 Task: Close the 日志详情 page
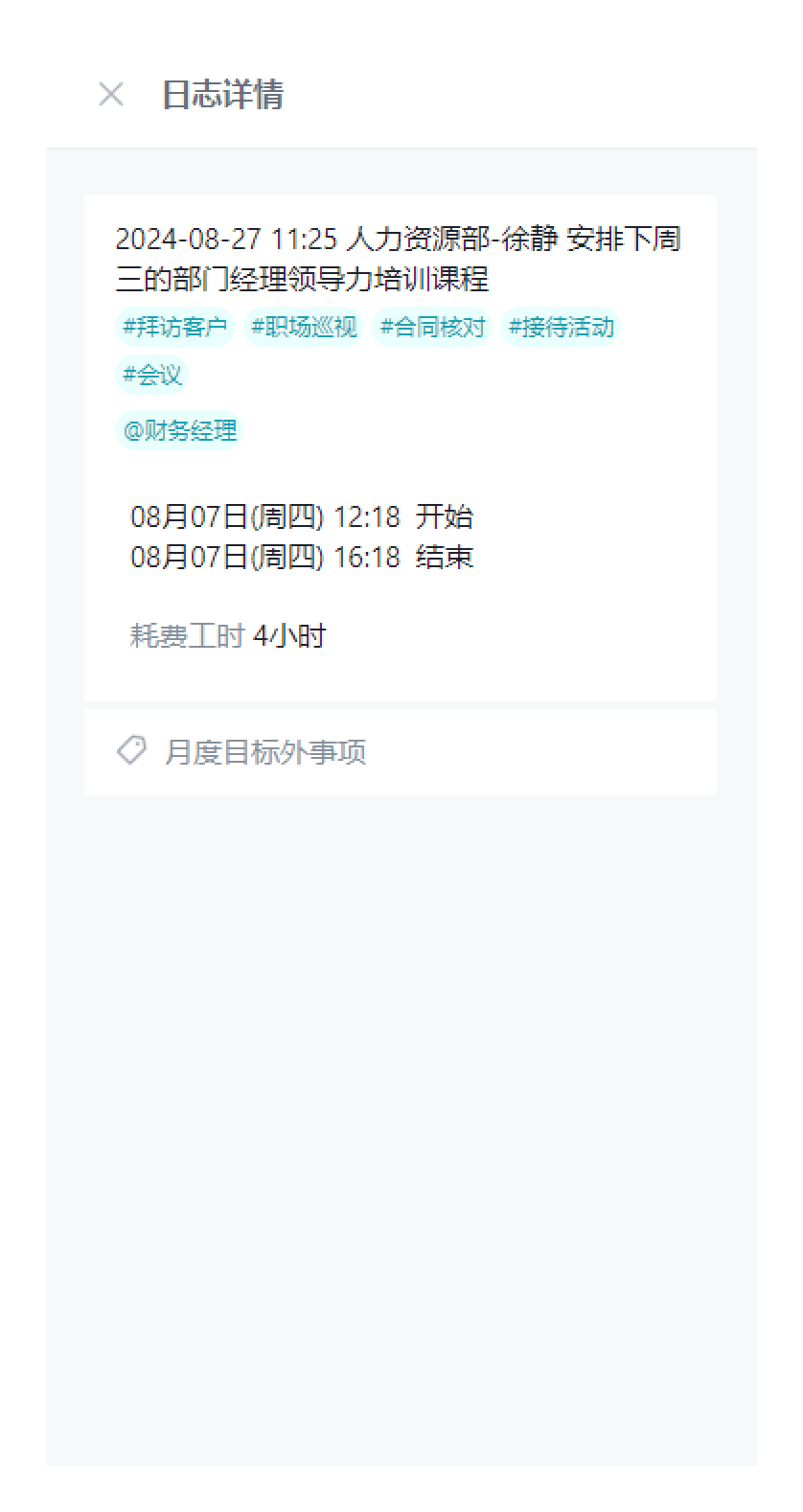coord(111,95)
